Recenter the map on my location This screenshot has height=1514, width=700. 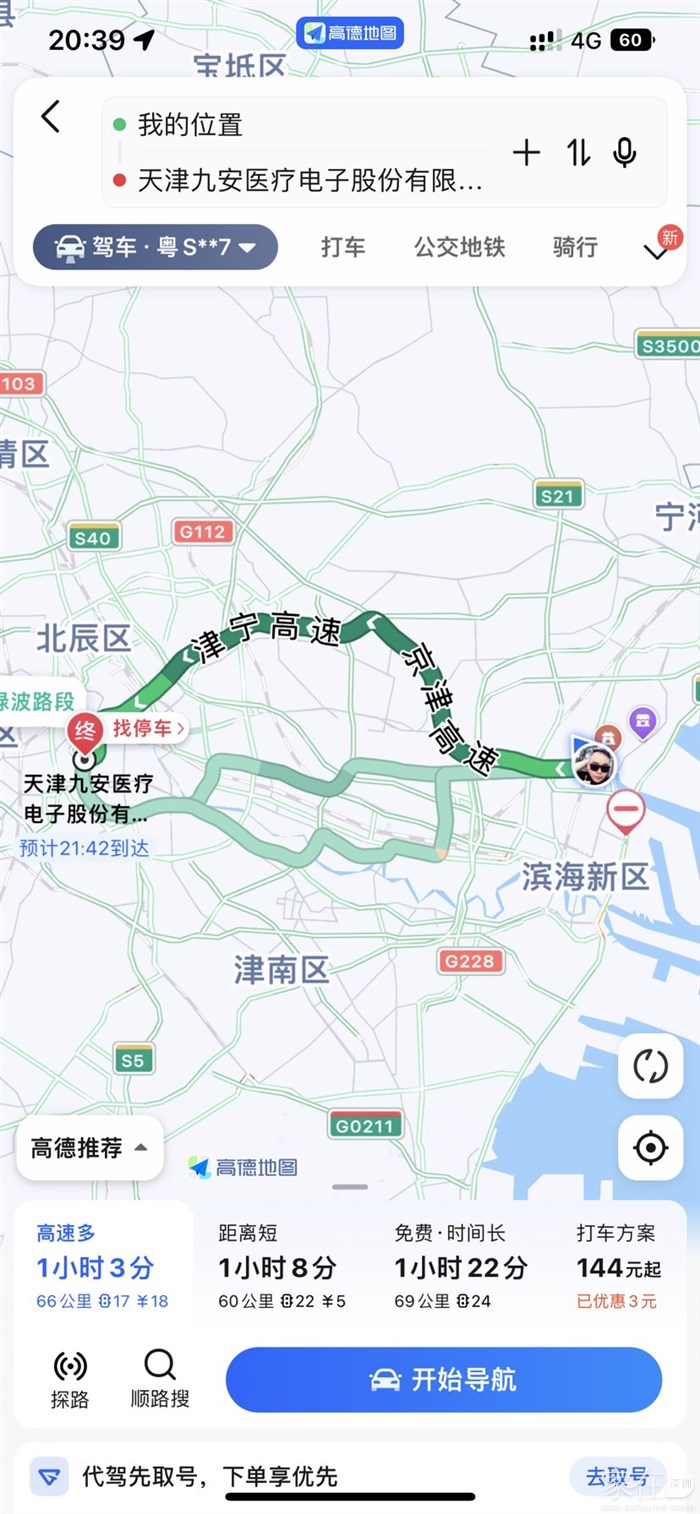(x=650, y=1148)
